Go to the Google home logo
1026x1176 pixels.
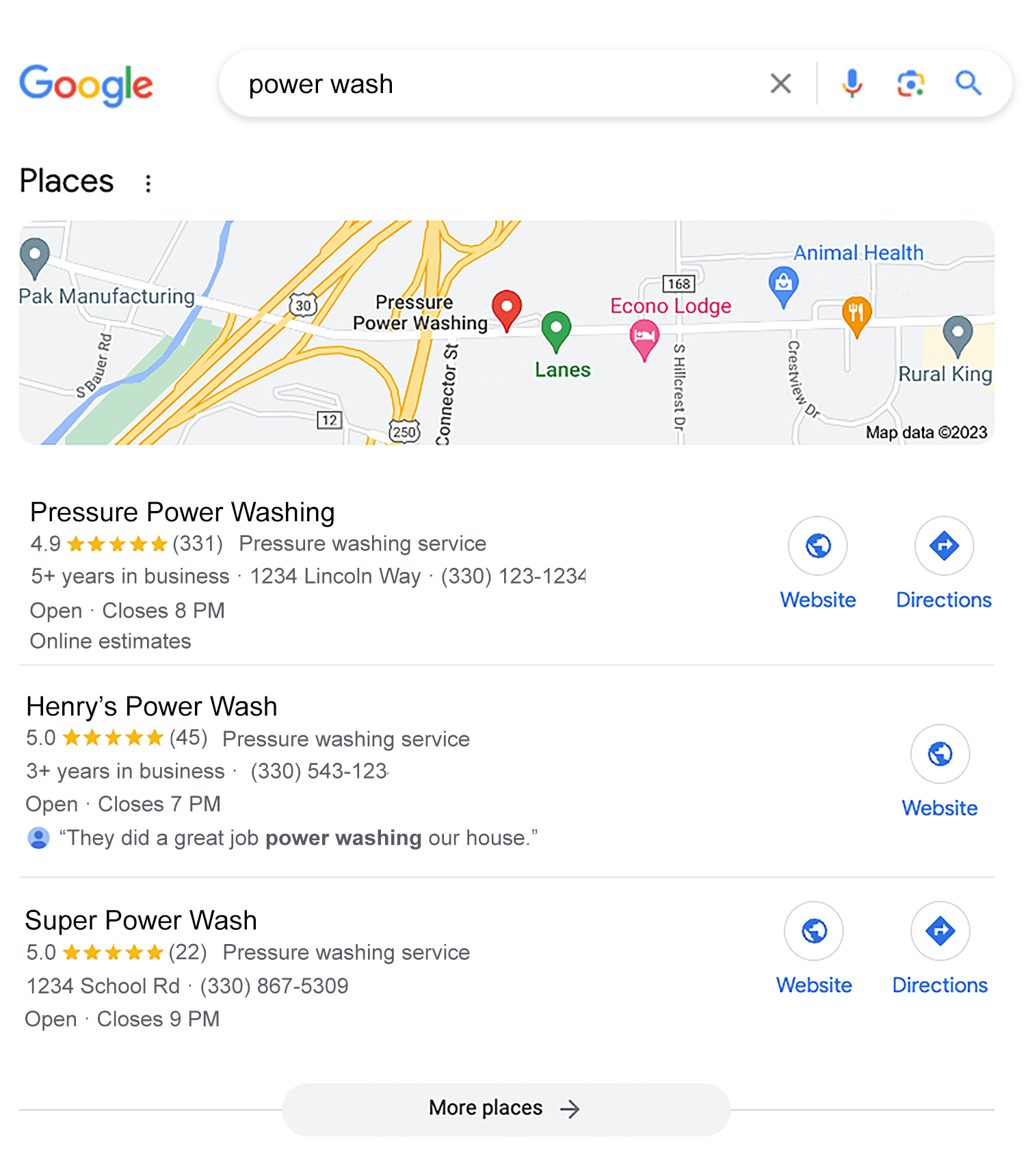tap(86, 85)
